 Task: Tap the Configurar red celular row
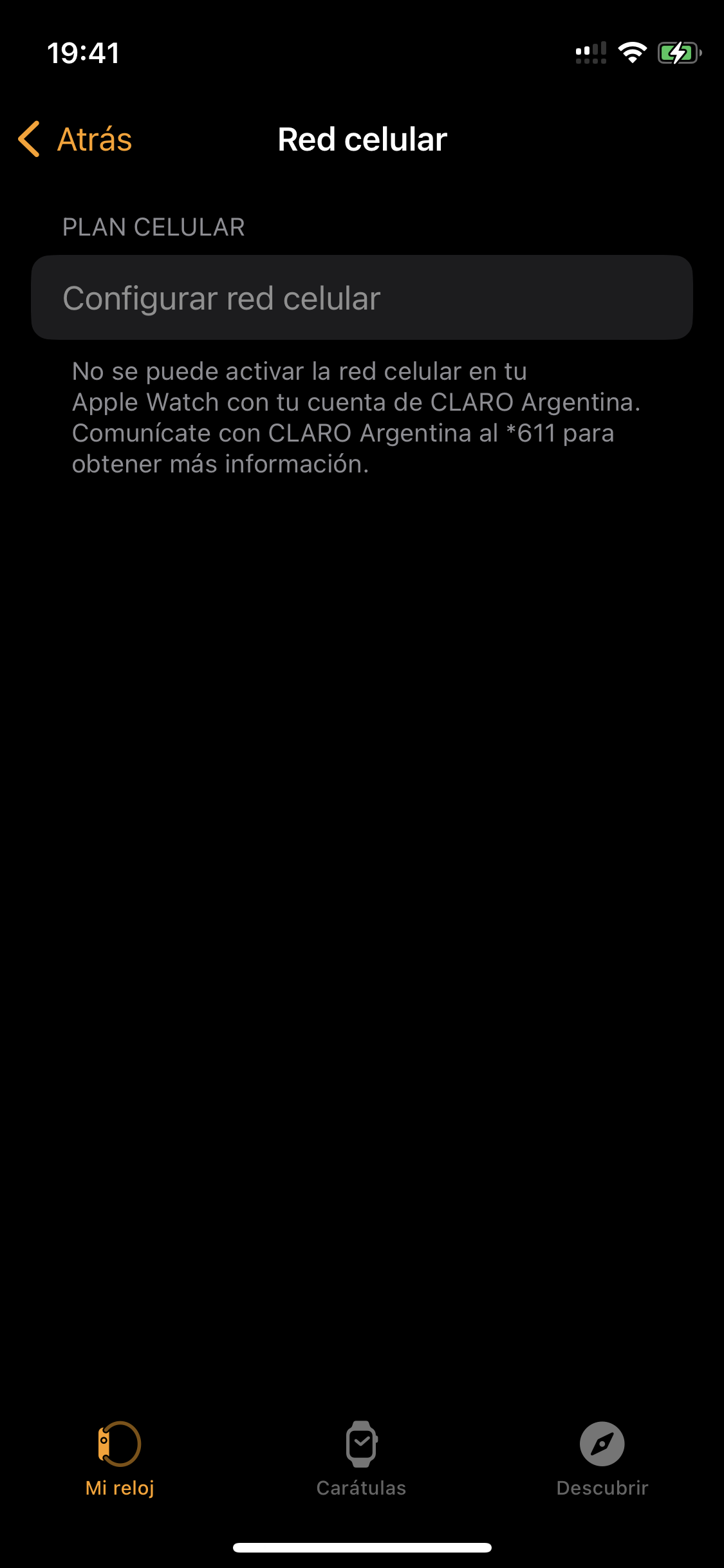(x=362, y=297)
